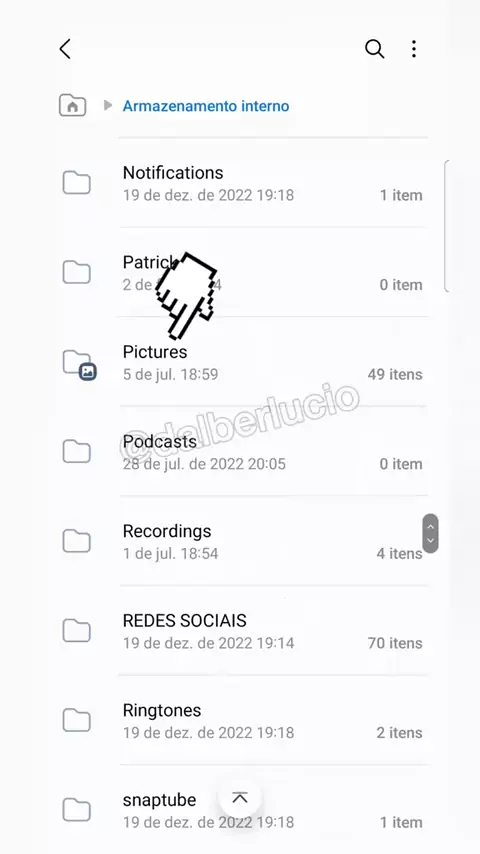Open the three-dot overflow menu
Image resolution: width=480 pixels, height=854 pixels.
414,49
